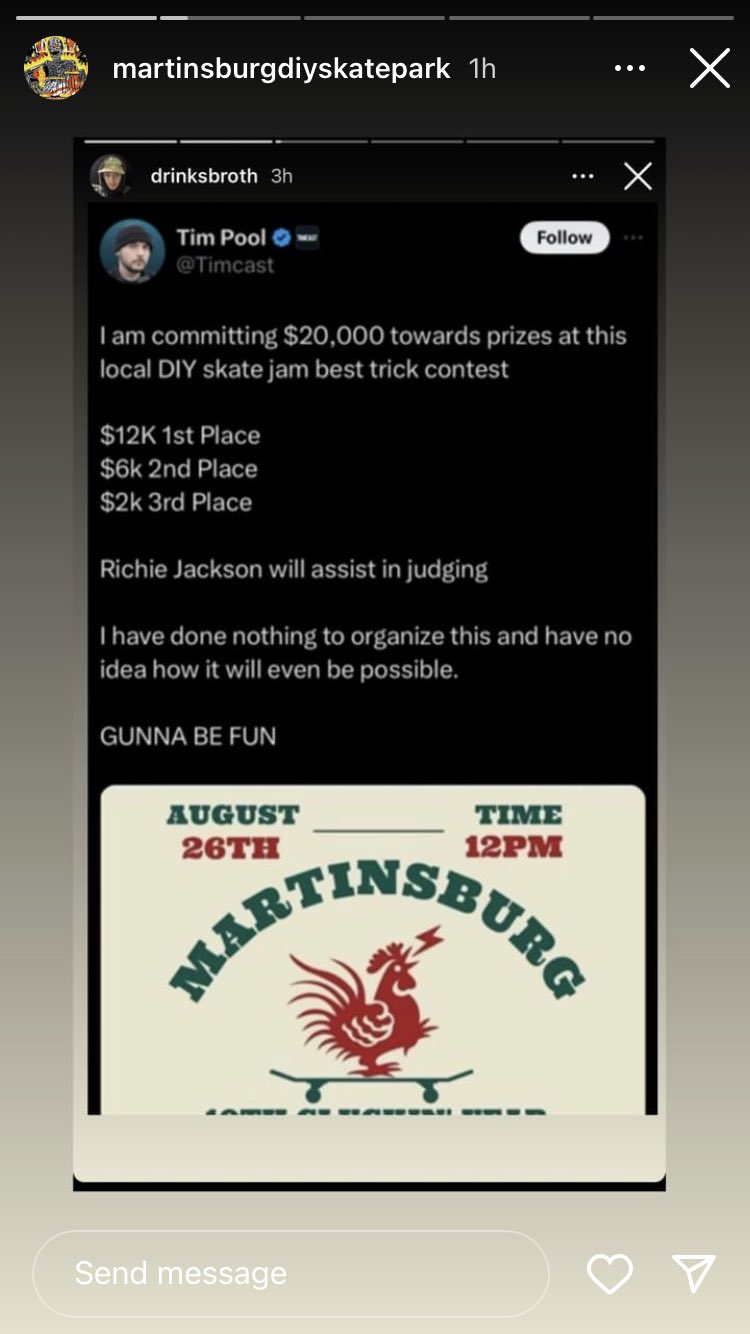Close the story viewer
The image size is (750, 1334).
click(x=710, y=68)
